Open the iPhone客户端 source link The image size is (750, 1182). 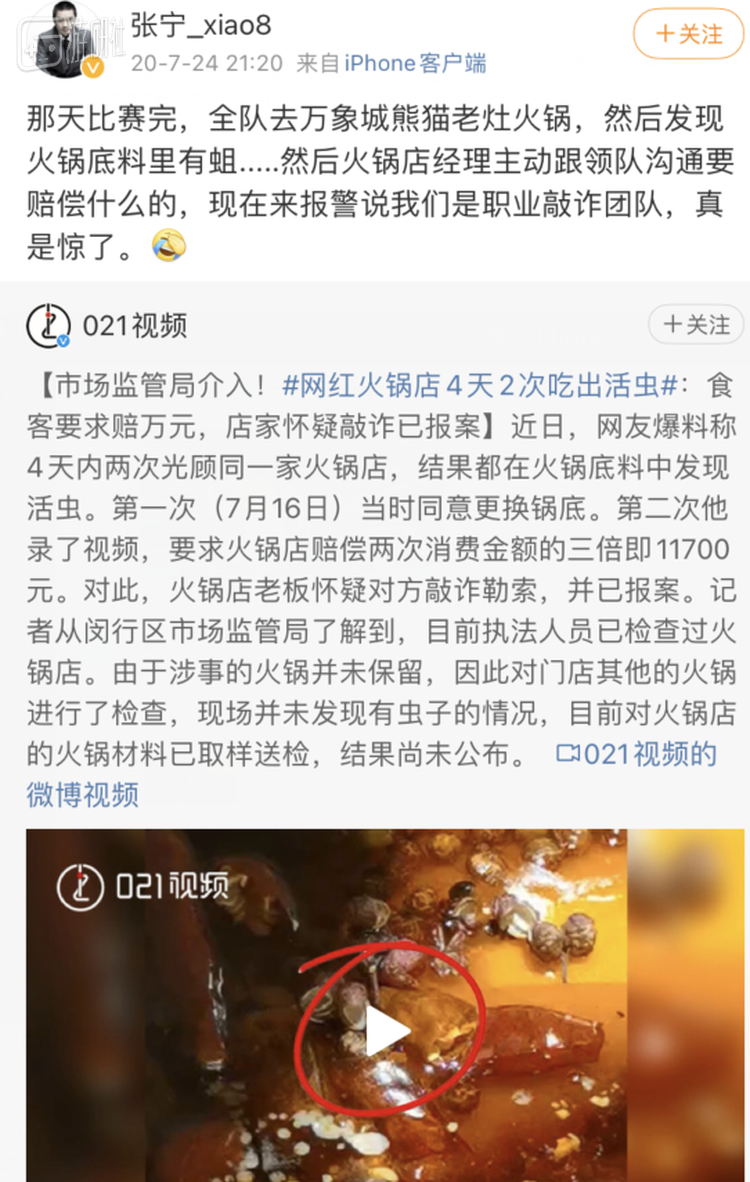point(415,63)
